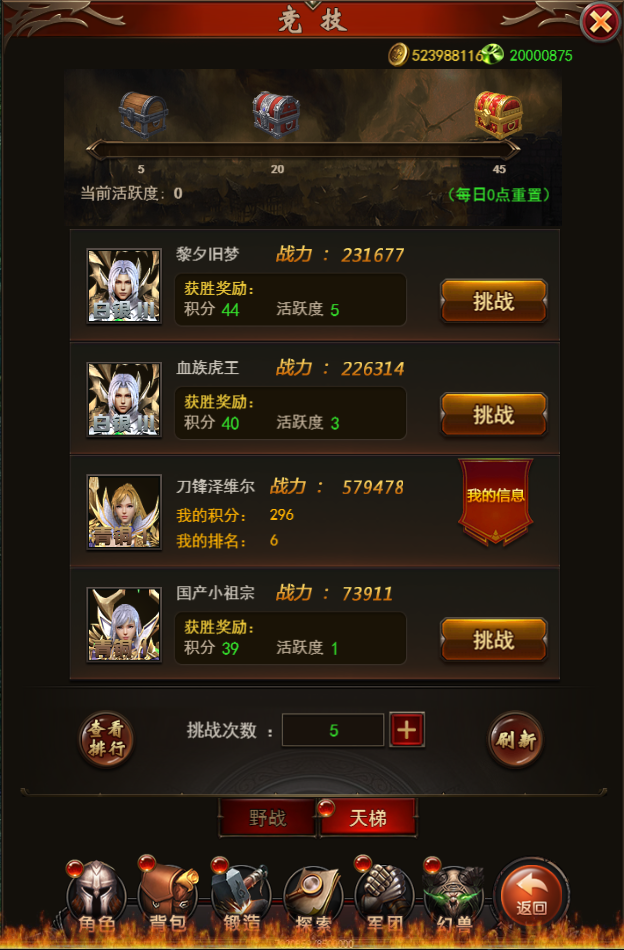Refresh opponents with 刷新 button
This screenshot has width=624, height=950.
515,740
